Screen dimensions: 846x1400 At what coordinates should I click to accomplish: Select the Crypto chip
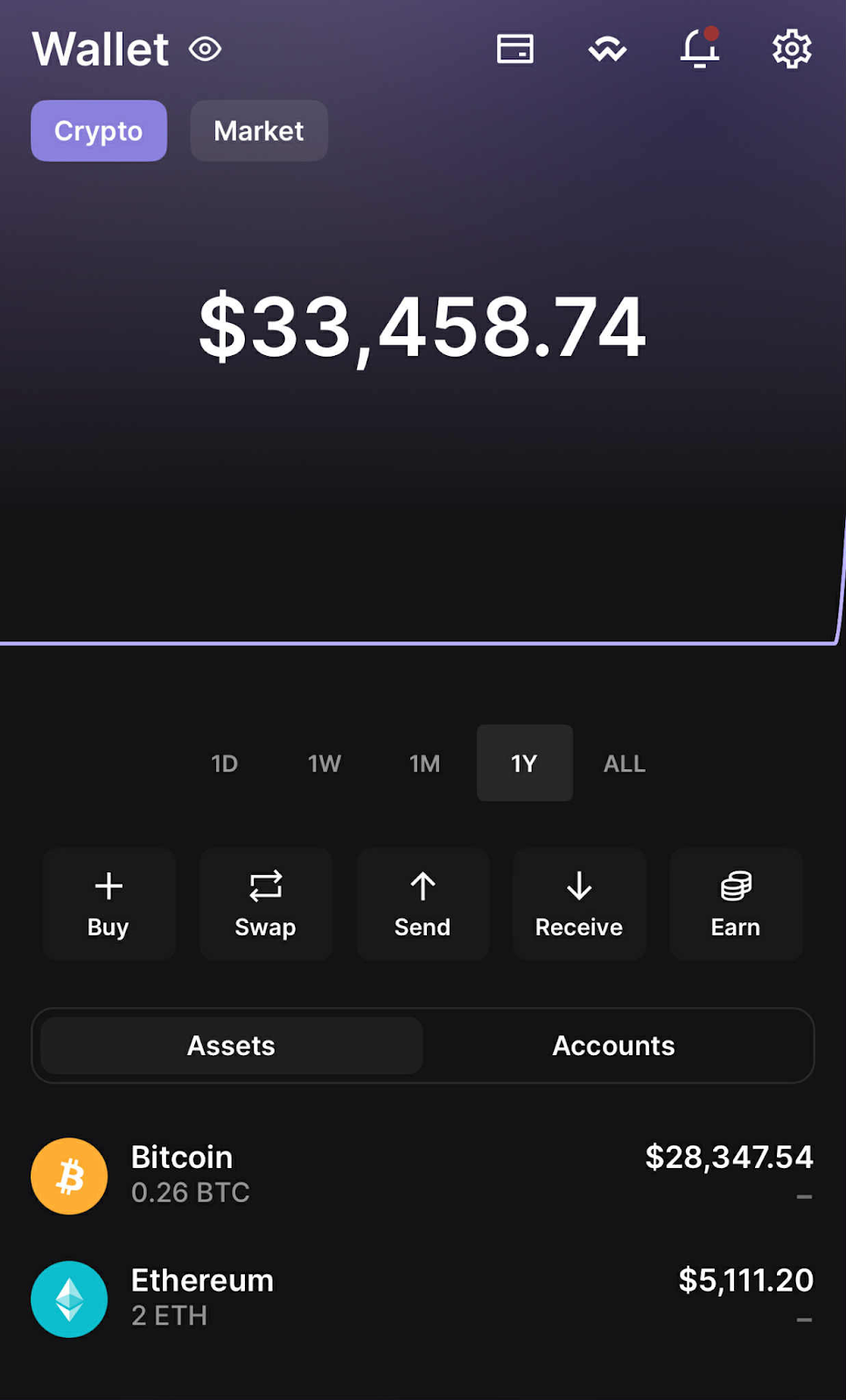pos(99,130)
